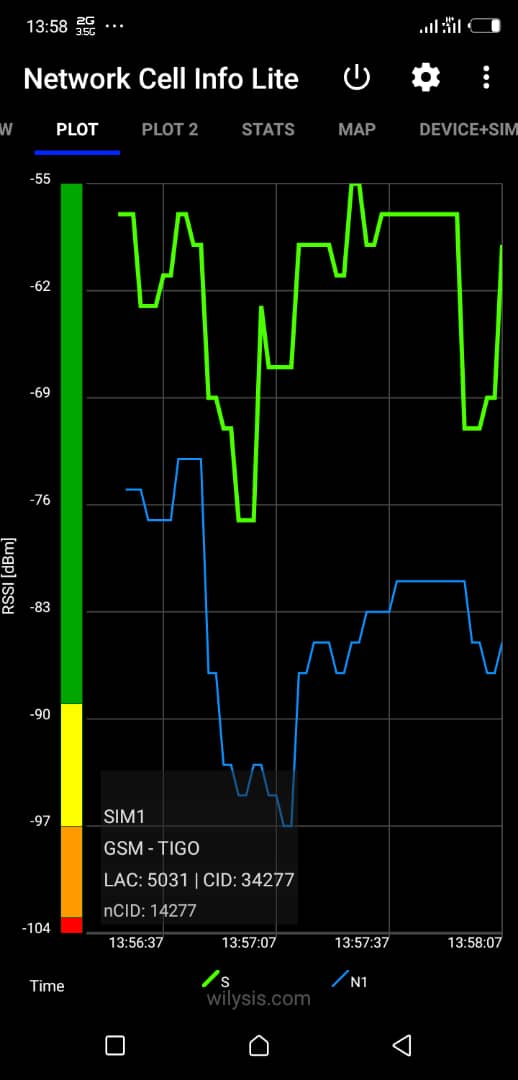Switch to the PLOT 2 tab

(x=170, y=129)
